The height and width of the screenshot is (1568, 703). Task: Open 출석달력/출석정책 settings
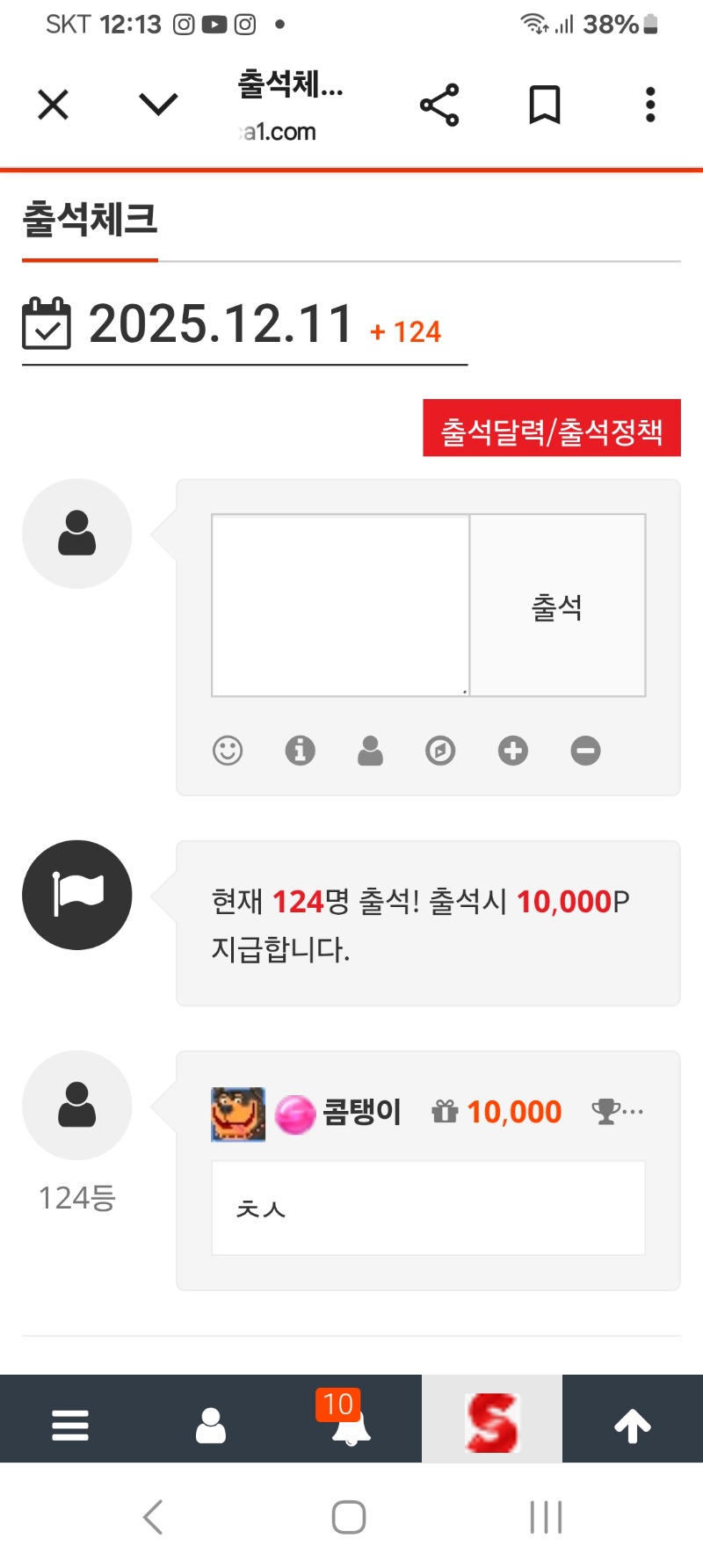click(x=551, y=430)
